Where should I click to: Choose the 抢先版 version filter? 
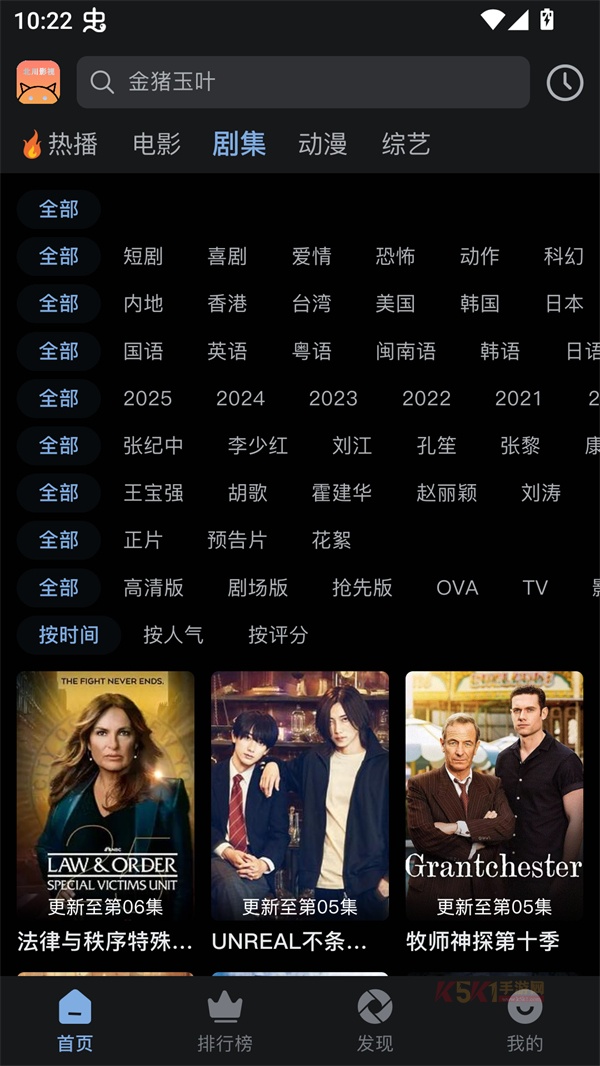click(362, 587)
